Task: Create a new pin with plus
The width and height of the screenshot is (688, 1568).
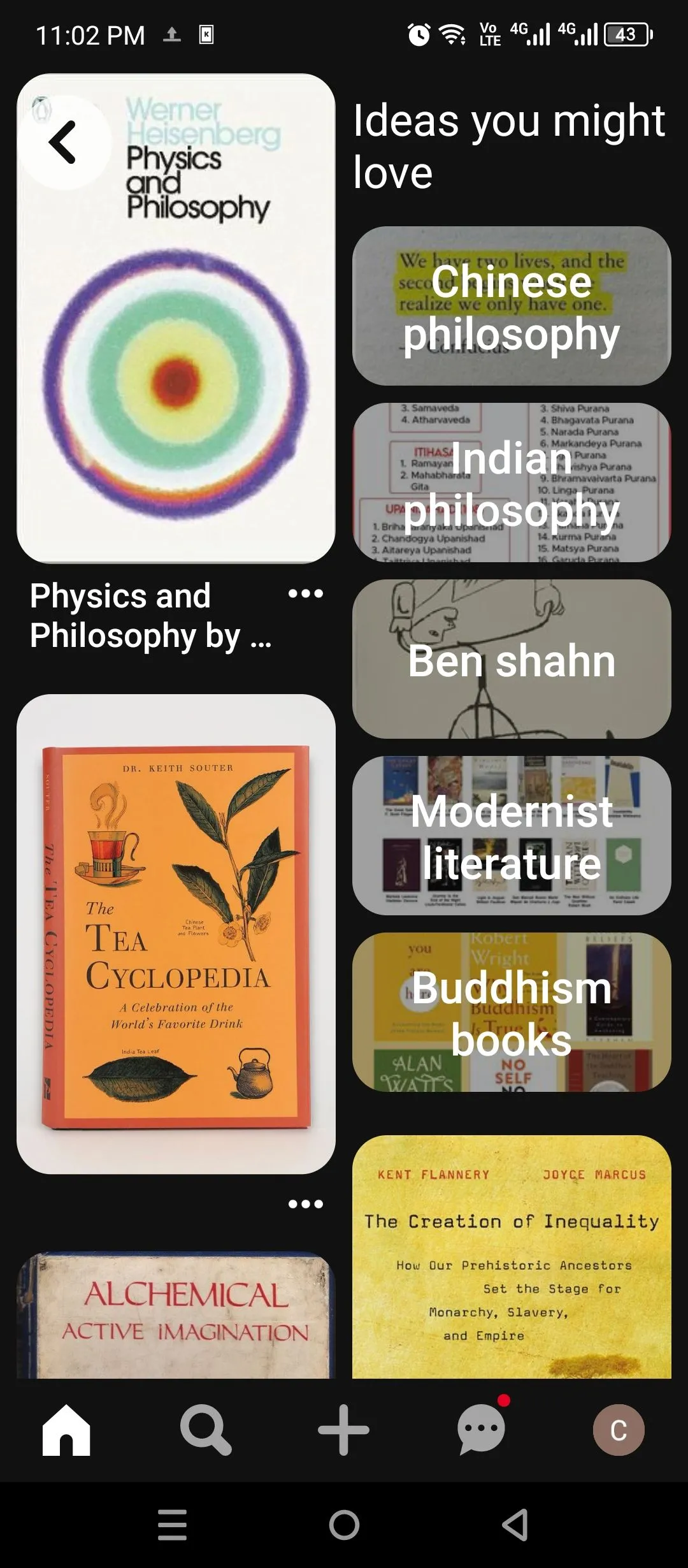Action: [x=343, y=1430]
